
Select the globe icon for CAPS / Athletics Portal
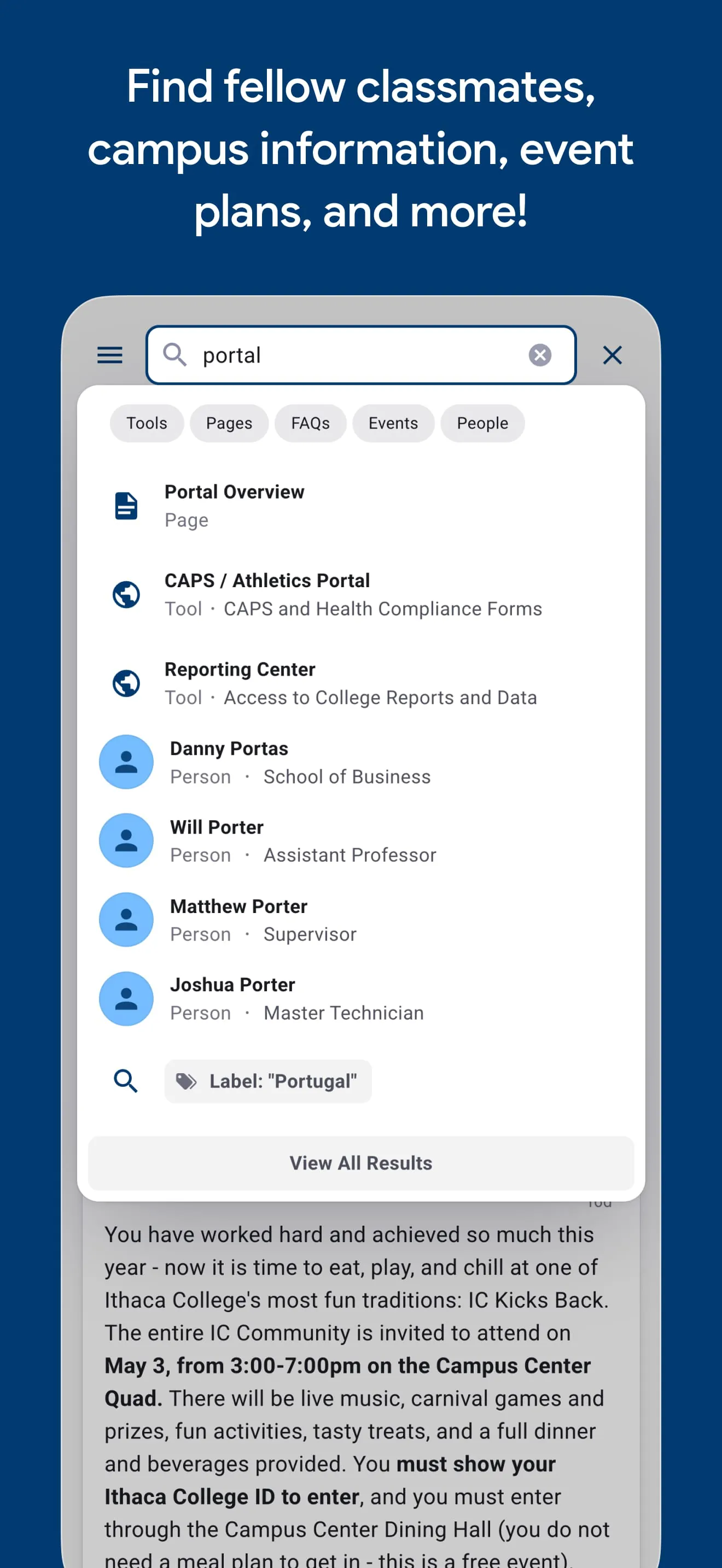point(125,594)
